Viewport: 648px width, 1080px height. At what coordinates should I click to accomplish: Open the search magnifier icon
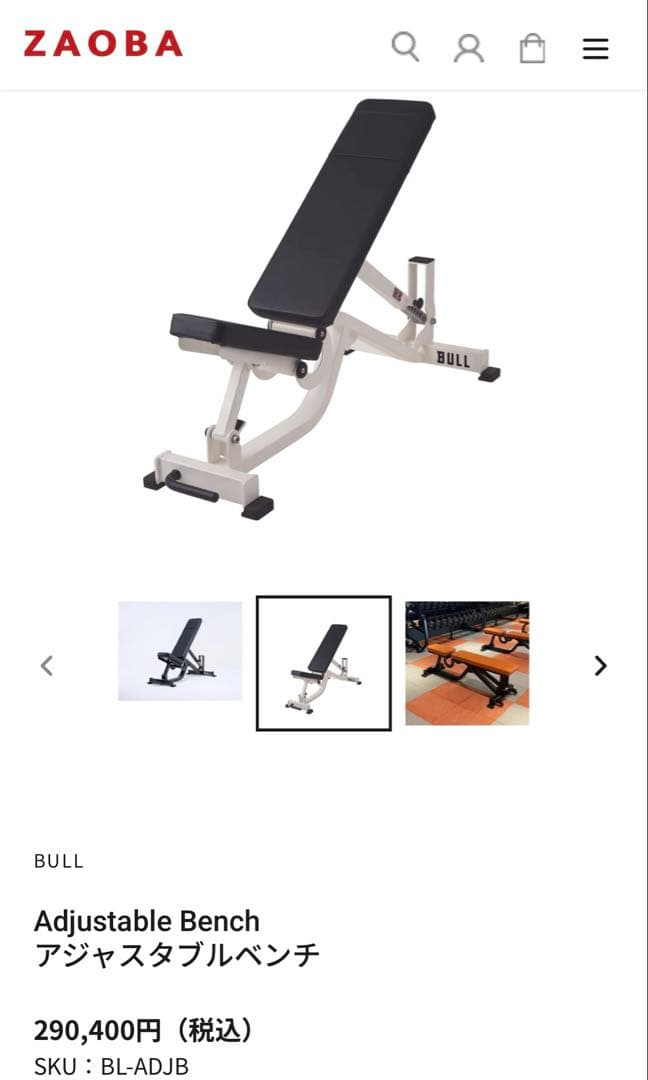[405, 46]
